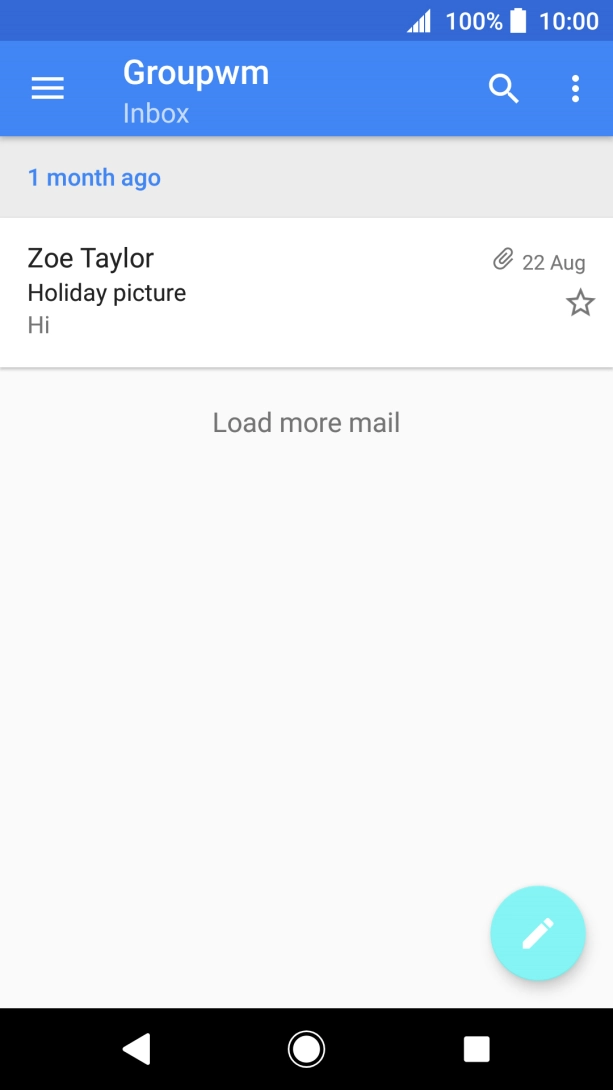613x1090 pixels.
Task: Open the navigation drawer menu
Action: click(x=47, y=89)
